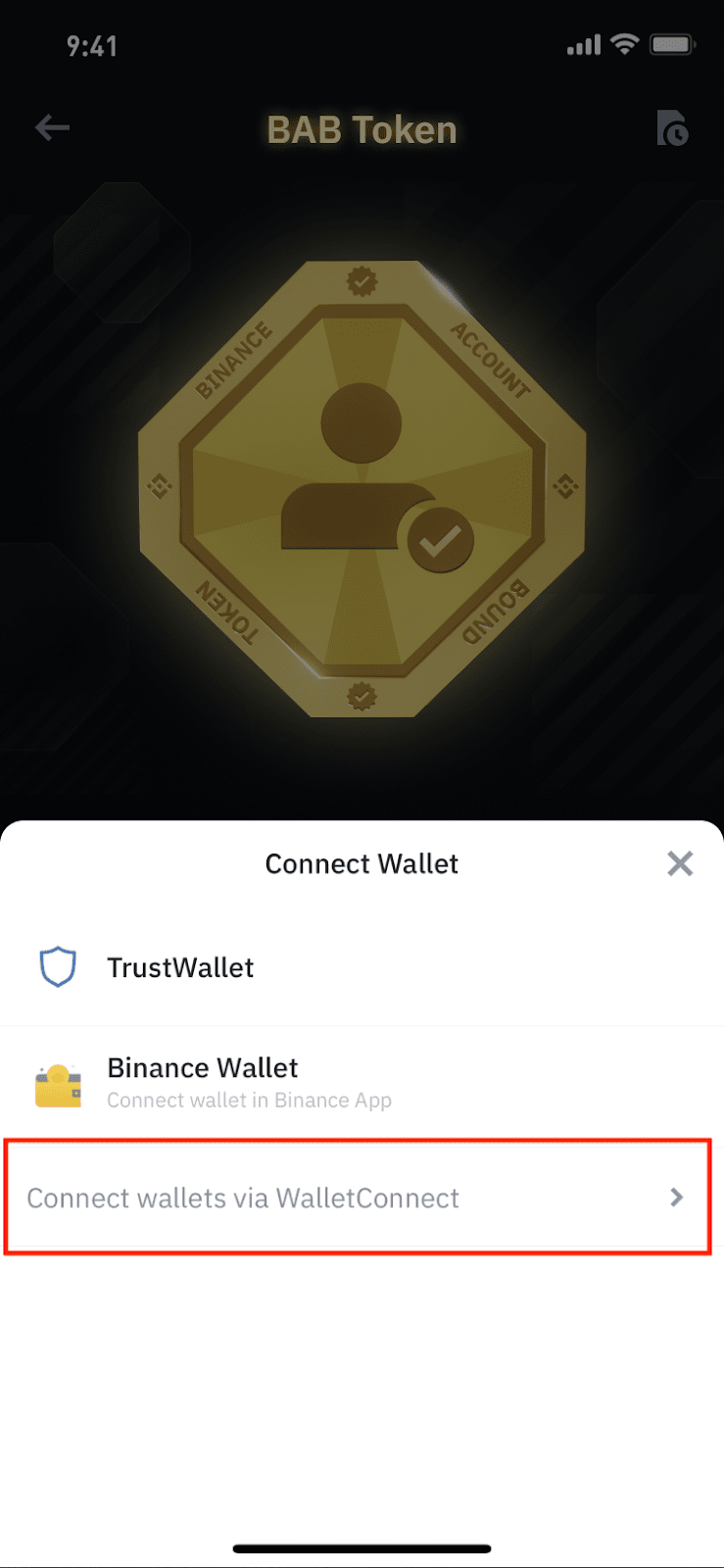The height and width of the screenshot is (1568, 724).
Task: Open Connect wallets via WalletConnect
Action: click(x=358, y=1198)
